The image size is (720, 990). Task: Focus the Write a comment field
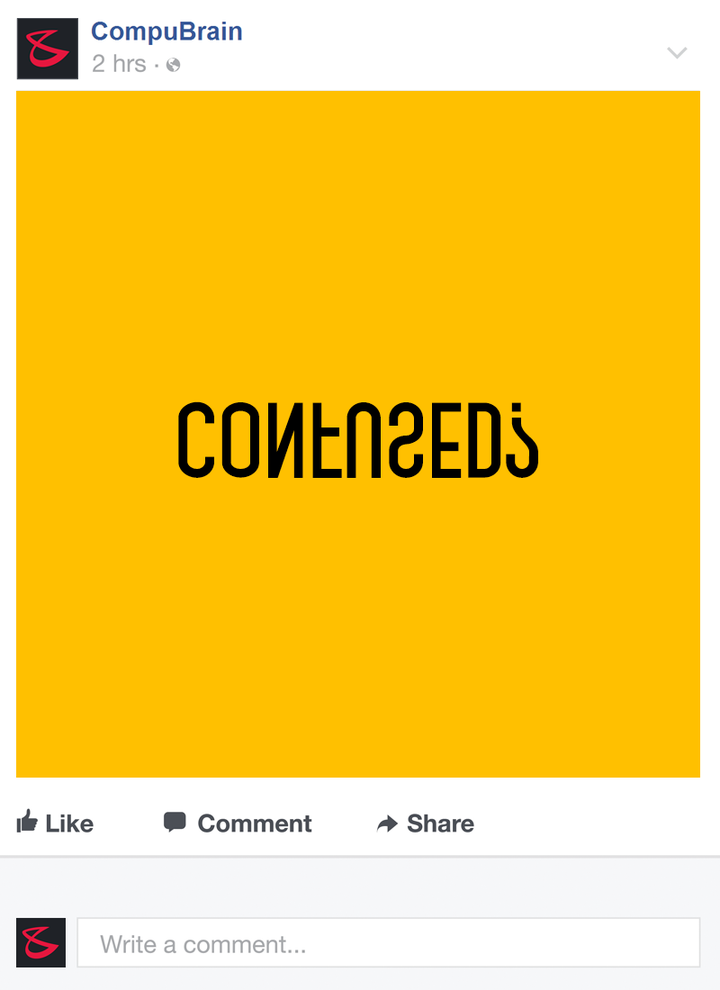388,943
